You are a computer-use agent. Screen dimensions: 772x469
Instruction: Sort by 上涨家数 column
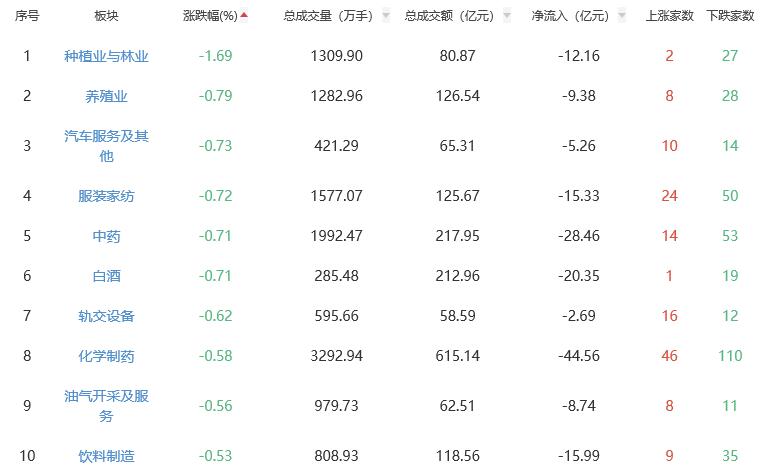point(669,16)
